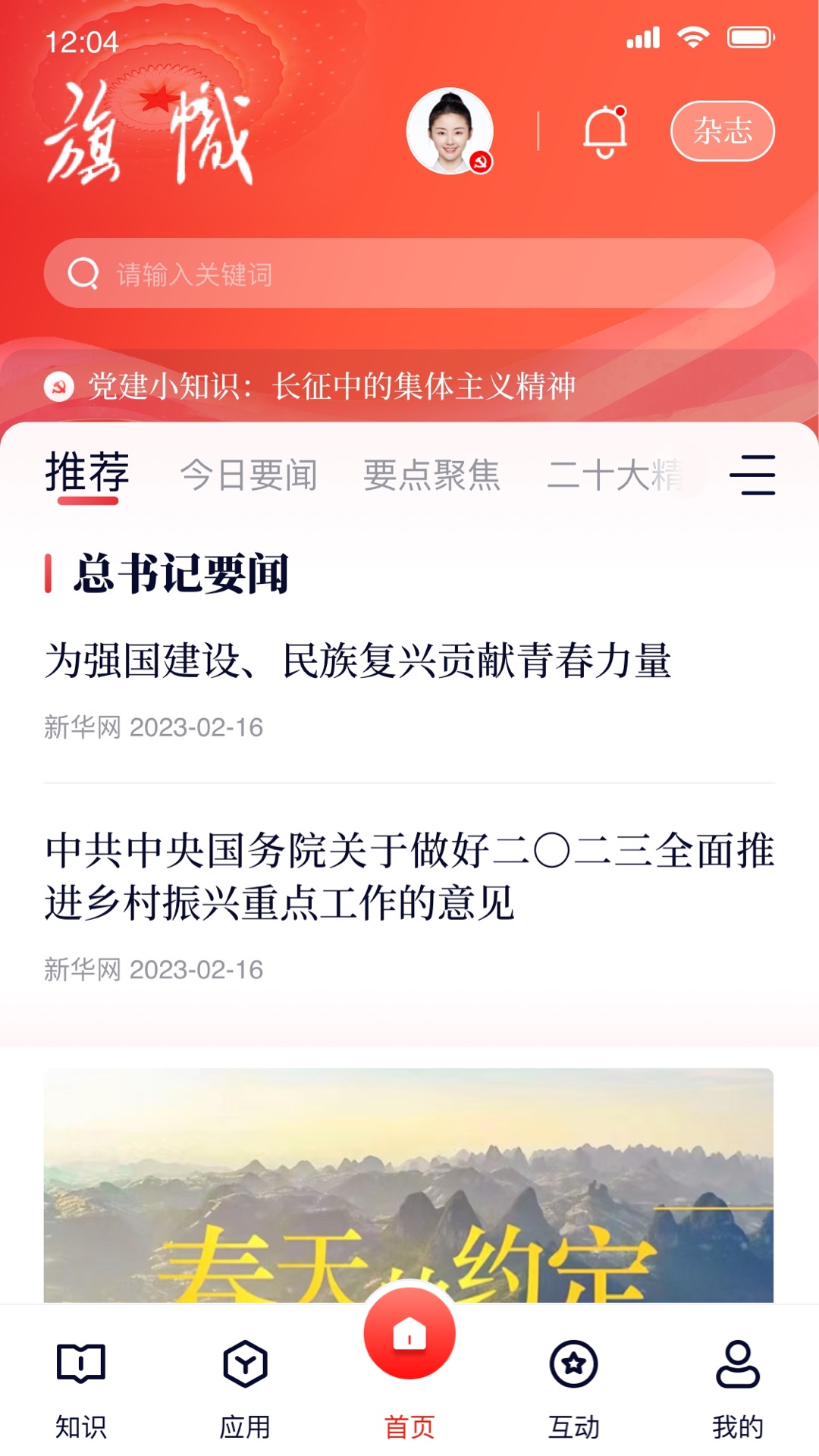
Task: Switch to the 今日要闻 tab
Action: [249, 475]
